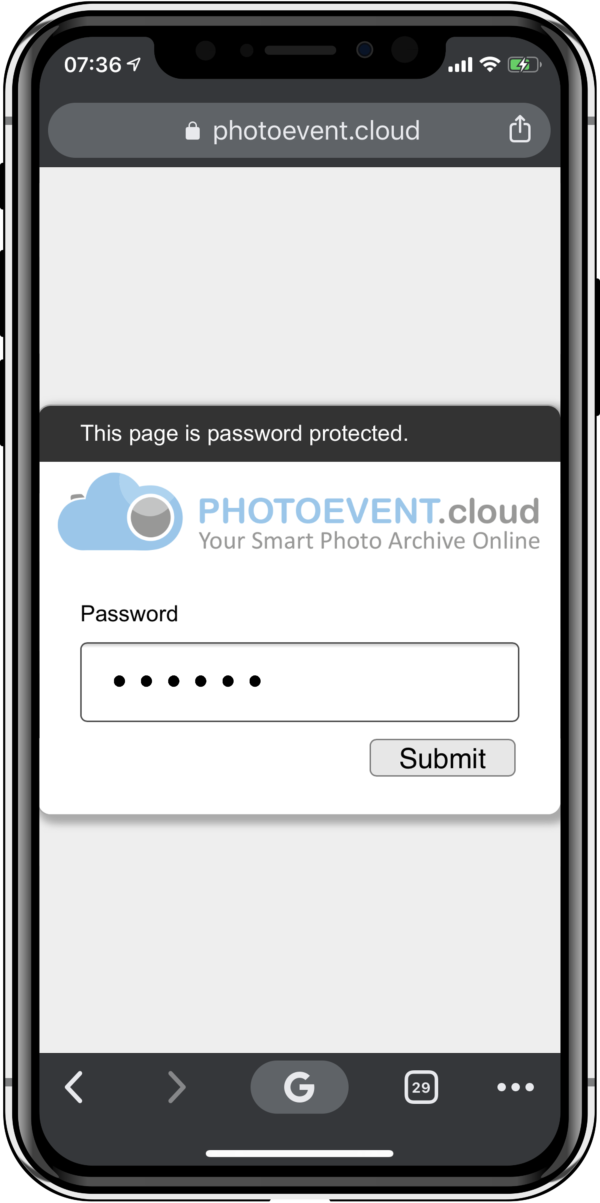The width and height of the screenshot is (600, 1203).
Task: Tap the photoevent.cloud address bar
Action: (x=299, y=130)
